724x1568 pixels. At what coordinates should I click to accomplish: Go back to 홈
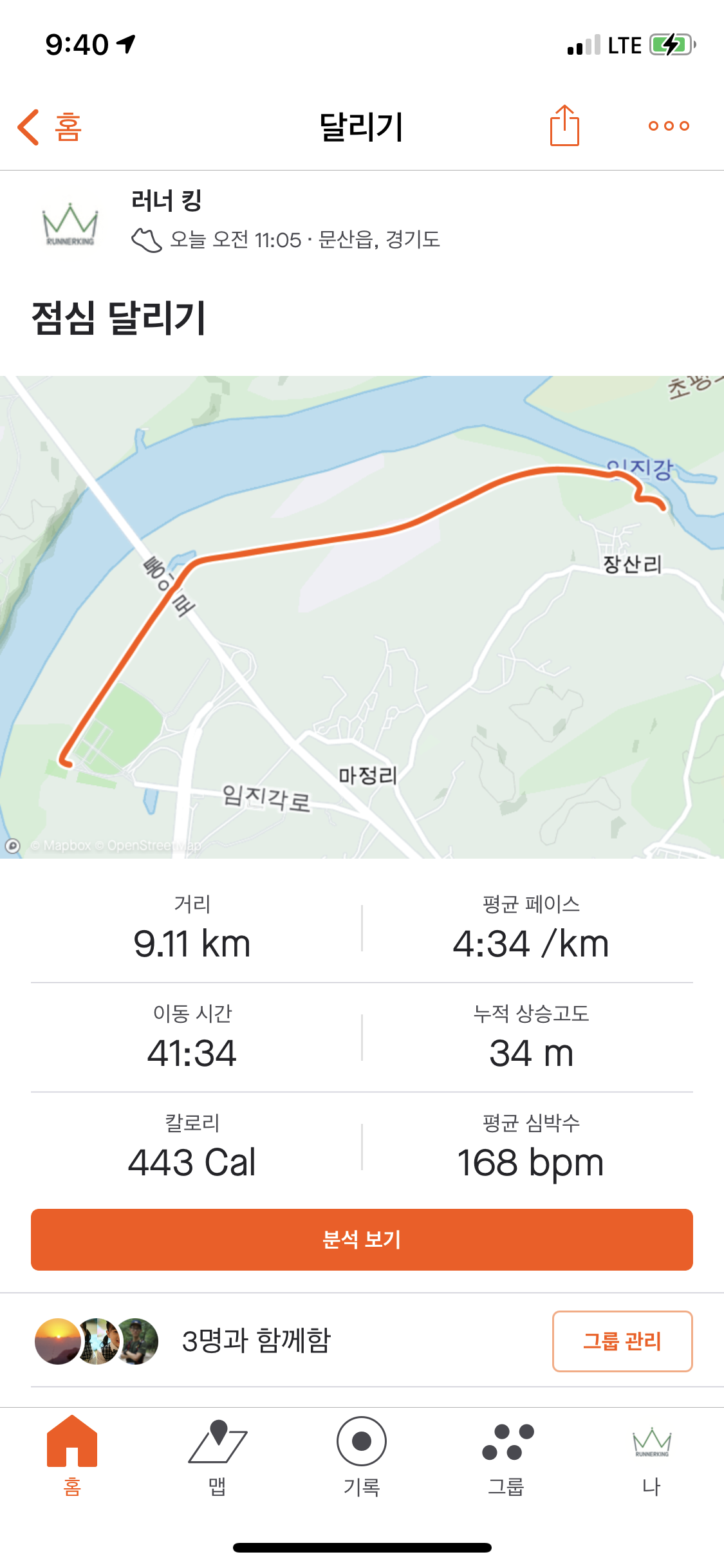(x=50, y=127)
